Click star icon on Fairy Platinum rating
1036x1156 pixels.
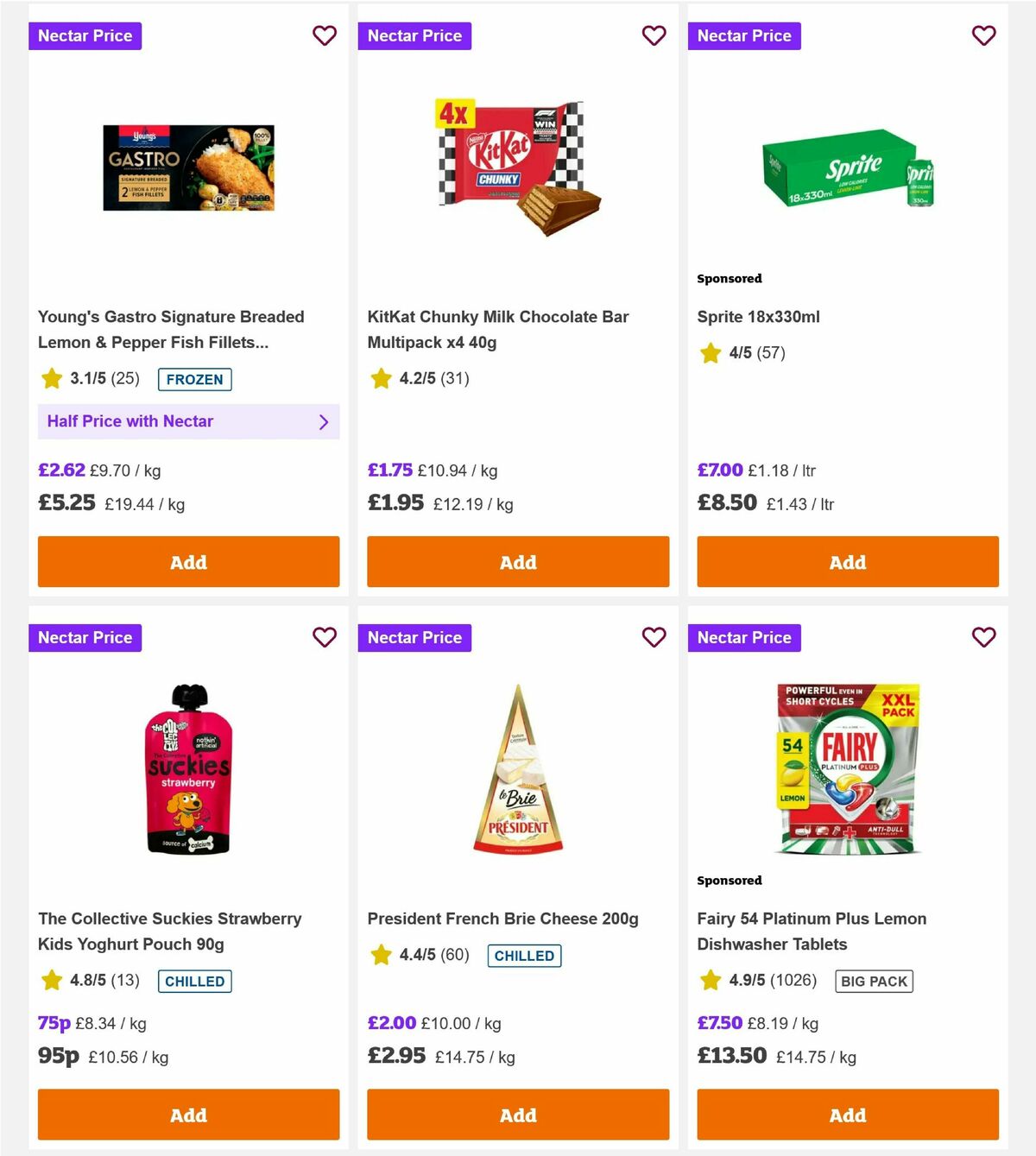(711, 980)
